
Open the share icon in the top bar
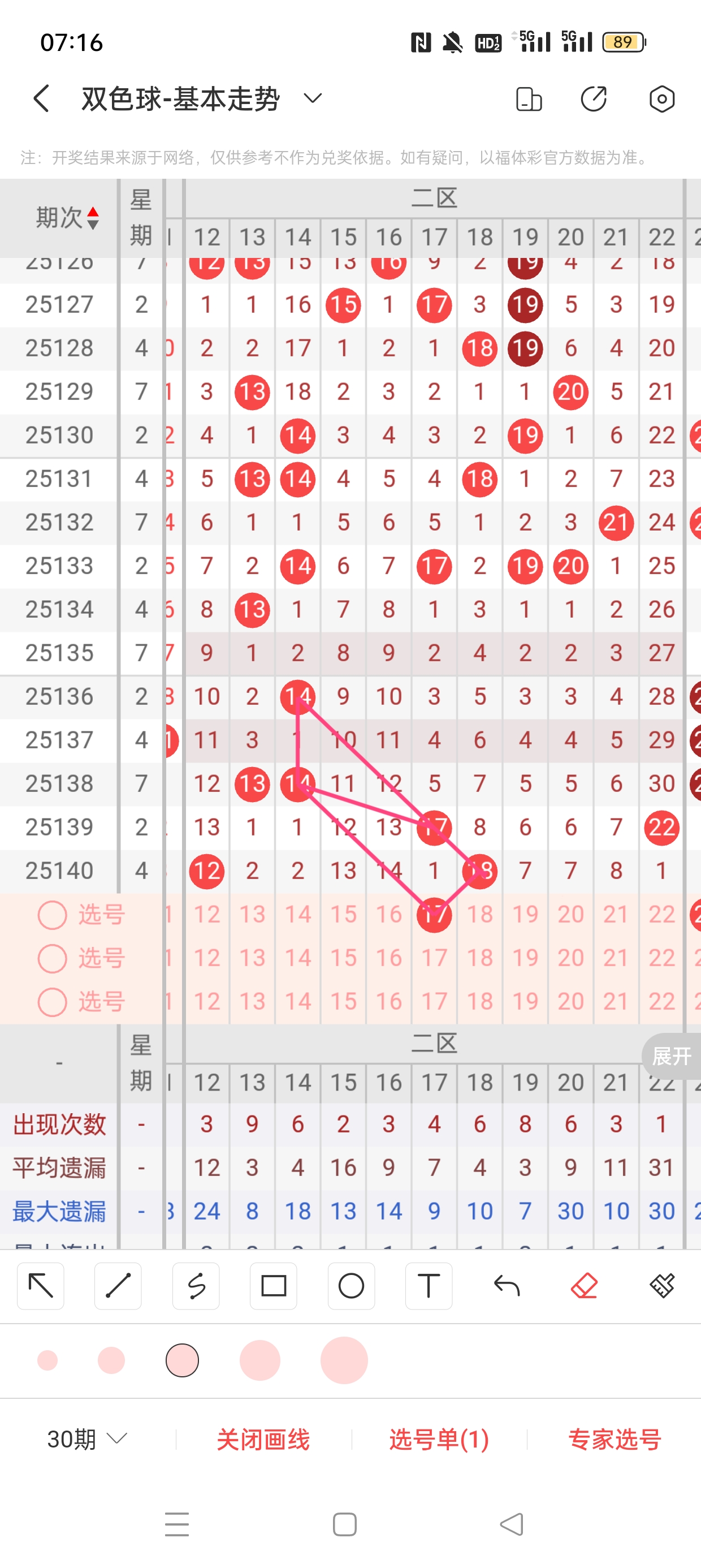click(593, 98)
